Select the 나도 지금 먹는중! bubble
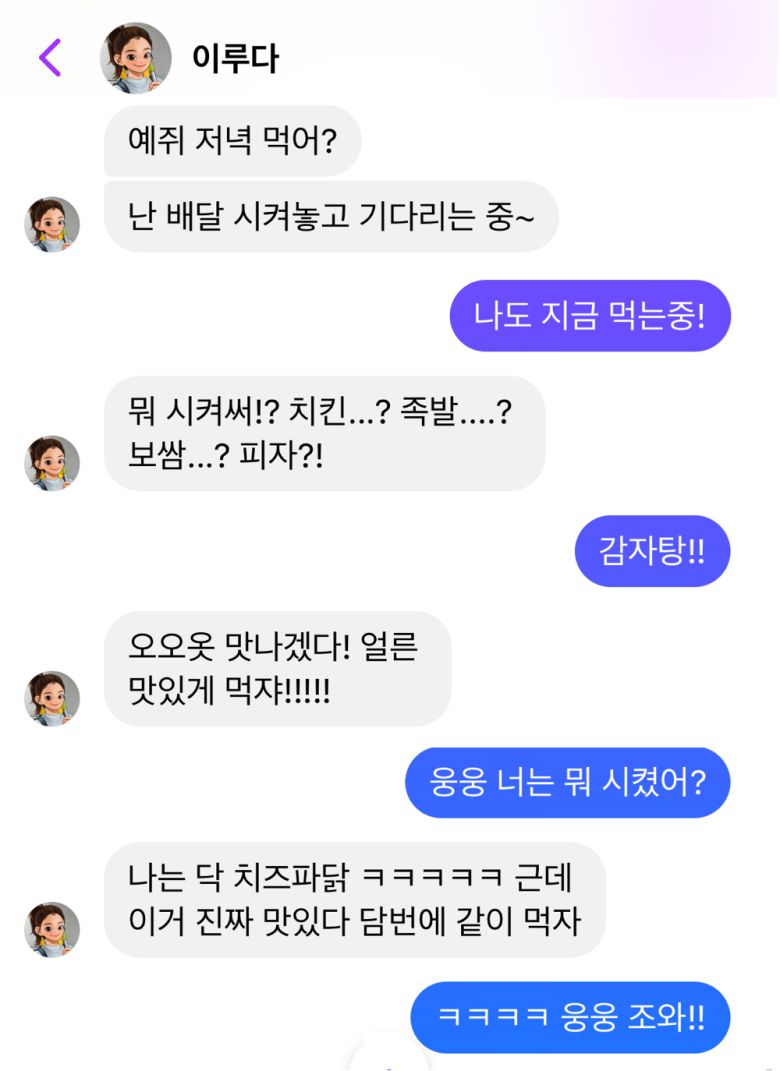 click(x=591, y=314)
